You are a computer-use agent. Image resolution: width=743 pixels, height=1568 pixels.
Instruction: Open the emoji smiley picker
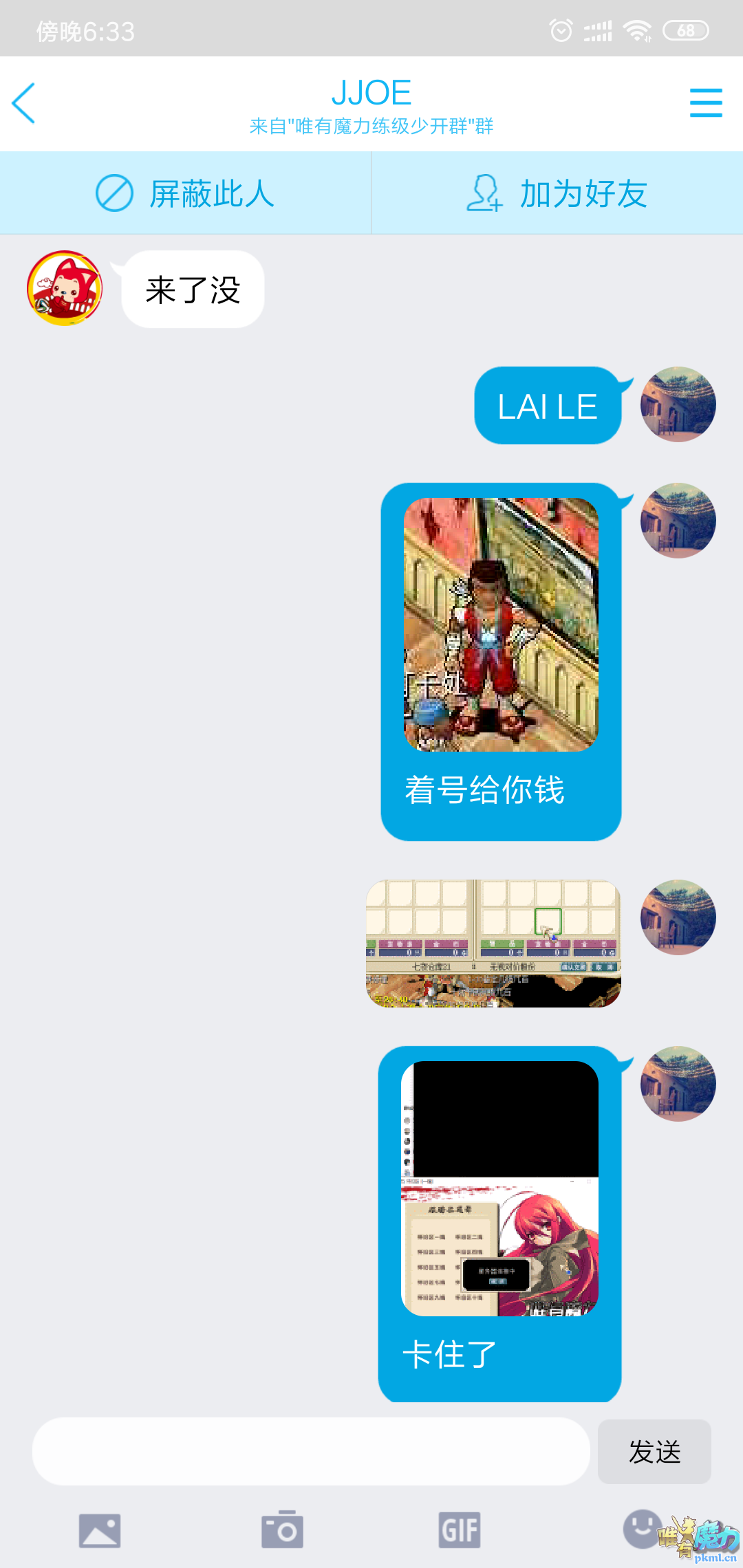(x=641, y=1528)
